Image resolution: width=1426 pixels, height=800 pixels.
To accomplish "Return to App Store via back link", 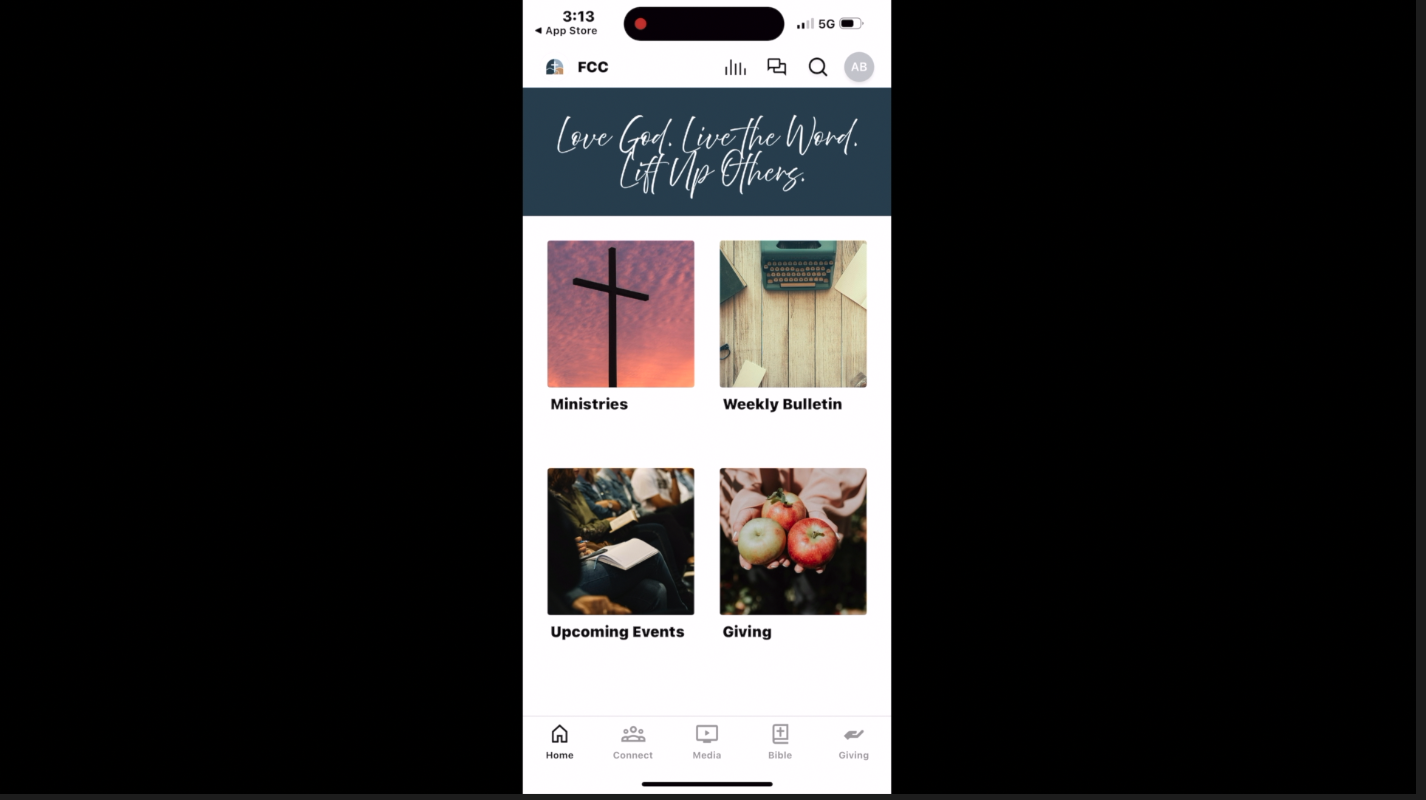I will pyautogui.click(x=566, y=31).
